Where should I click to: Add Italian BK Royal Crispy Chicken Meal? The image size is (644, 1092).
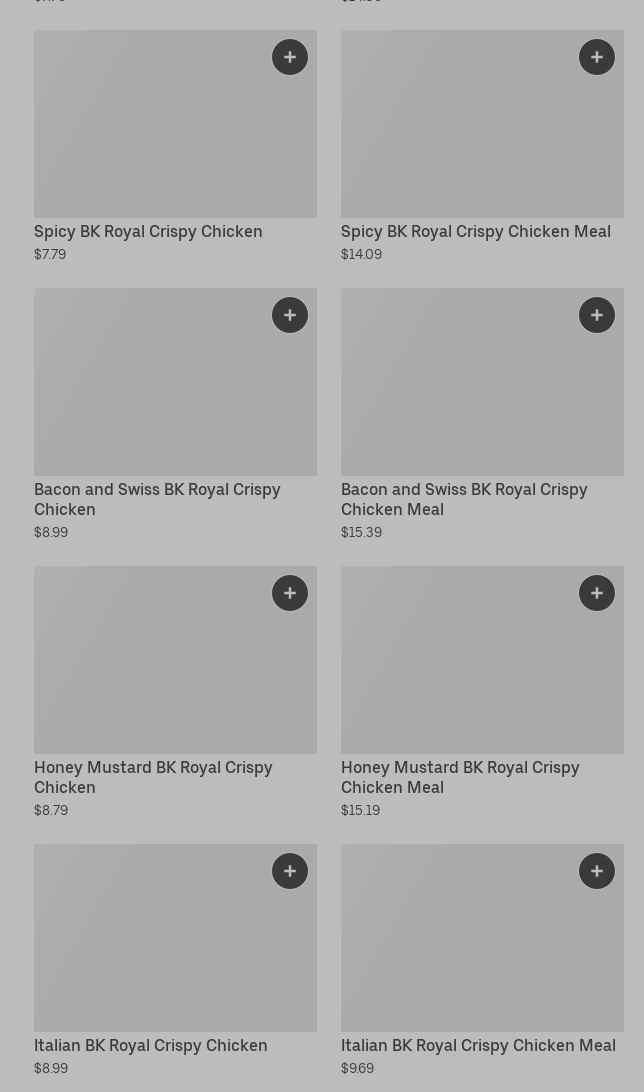pyautogui.click(x=597, y=871)
